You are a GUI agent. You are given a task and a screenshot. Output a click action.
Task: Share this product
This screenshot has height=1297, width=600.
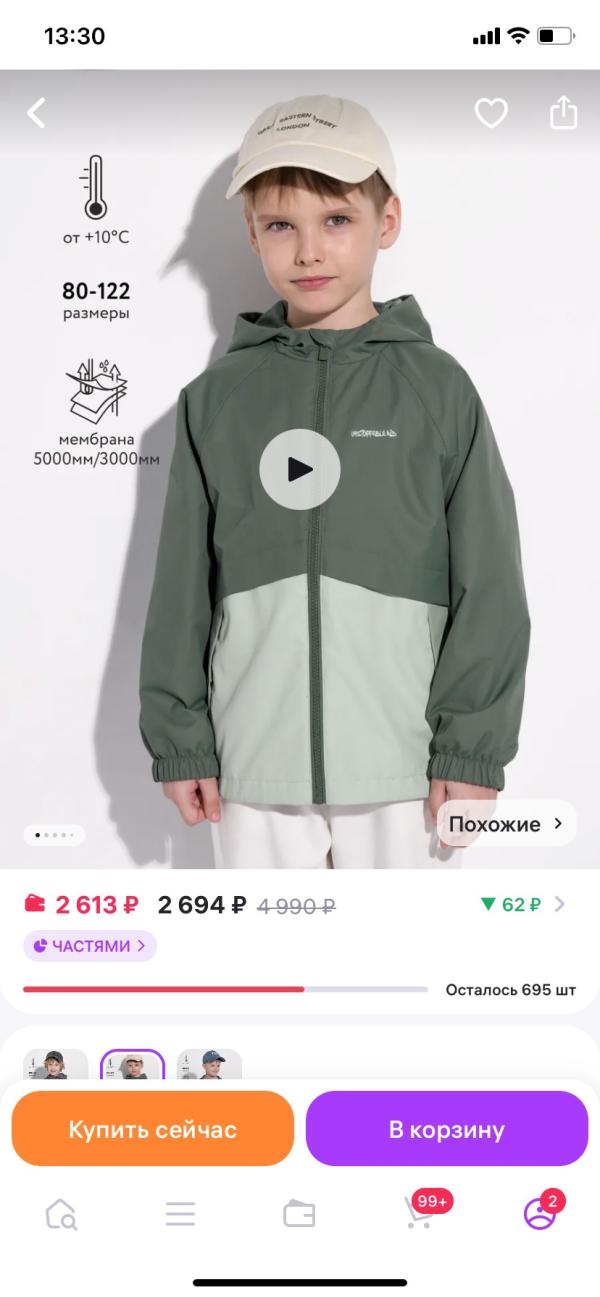coord(564,113)
